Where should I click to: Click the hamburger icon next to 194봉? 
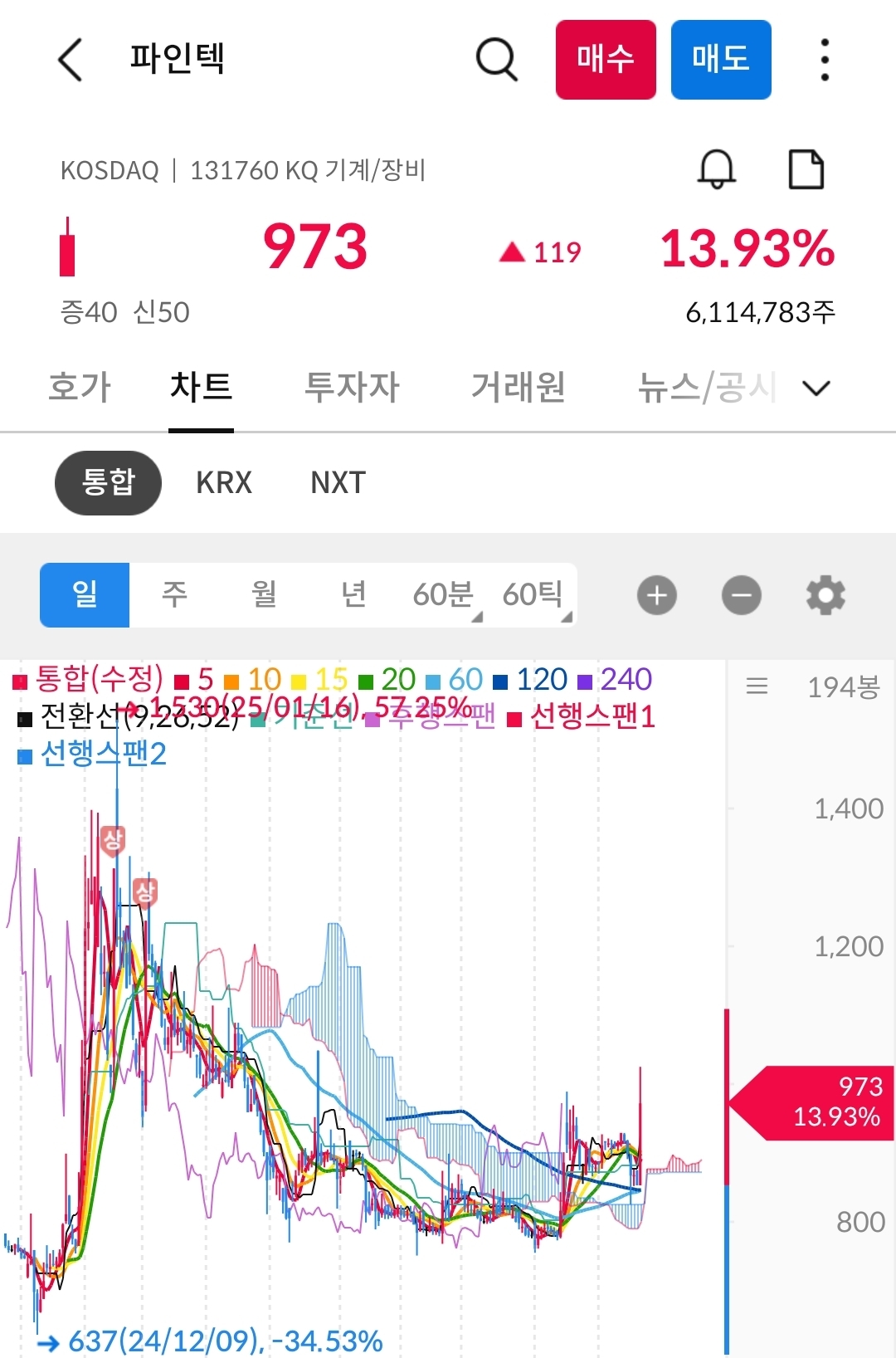(757, 686)
